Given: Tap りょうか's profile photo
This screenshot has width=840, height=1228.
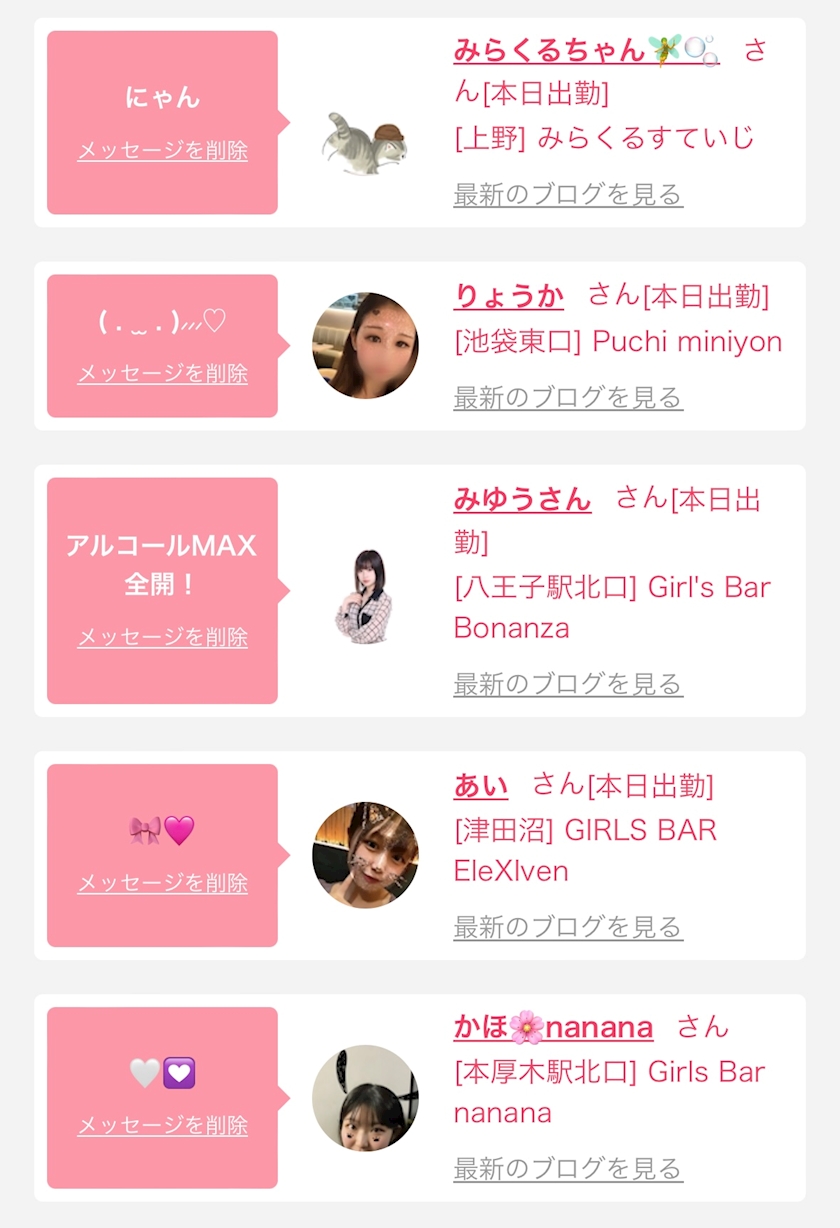Looking at the screenshot, I should click(x=365, y=346).
